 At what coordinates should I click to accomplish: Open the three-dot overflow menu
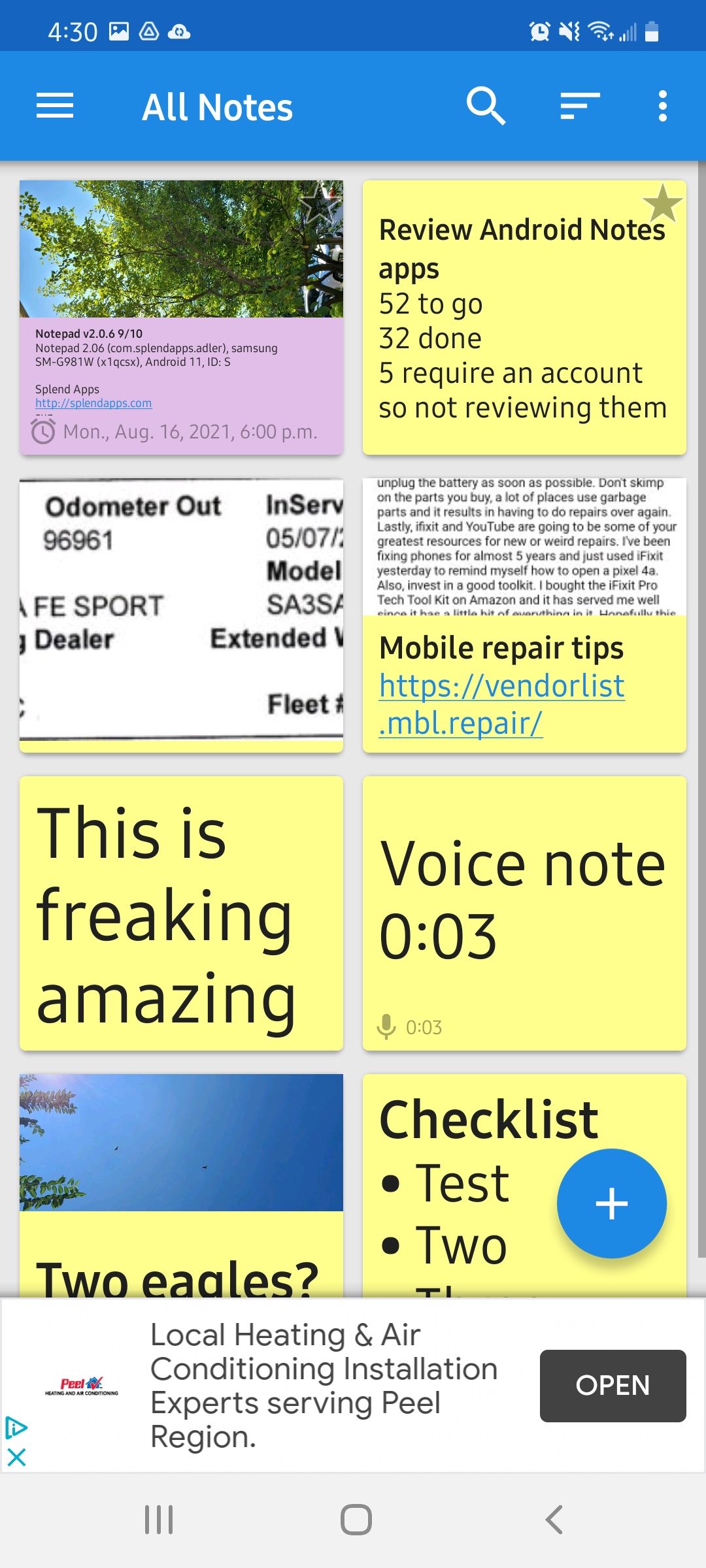point(662,106)
